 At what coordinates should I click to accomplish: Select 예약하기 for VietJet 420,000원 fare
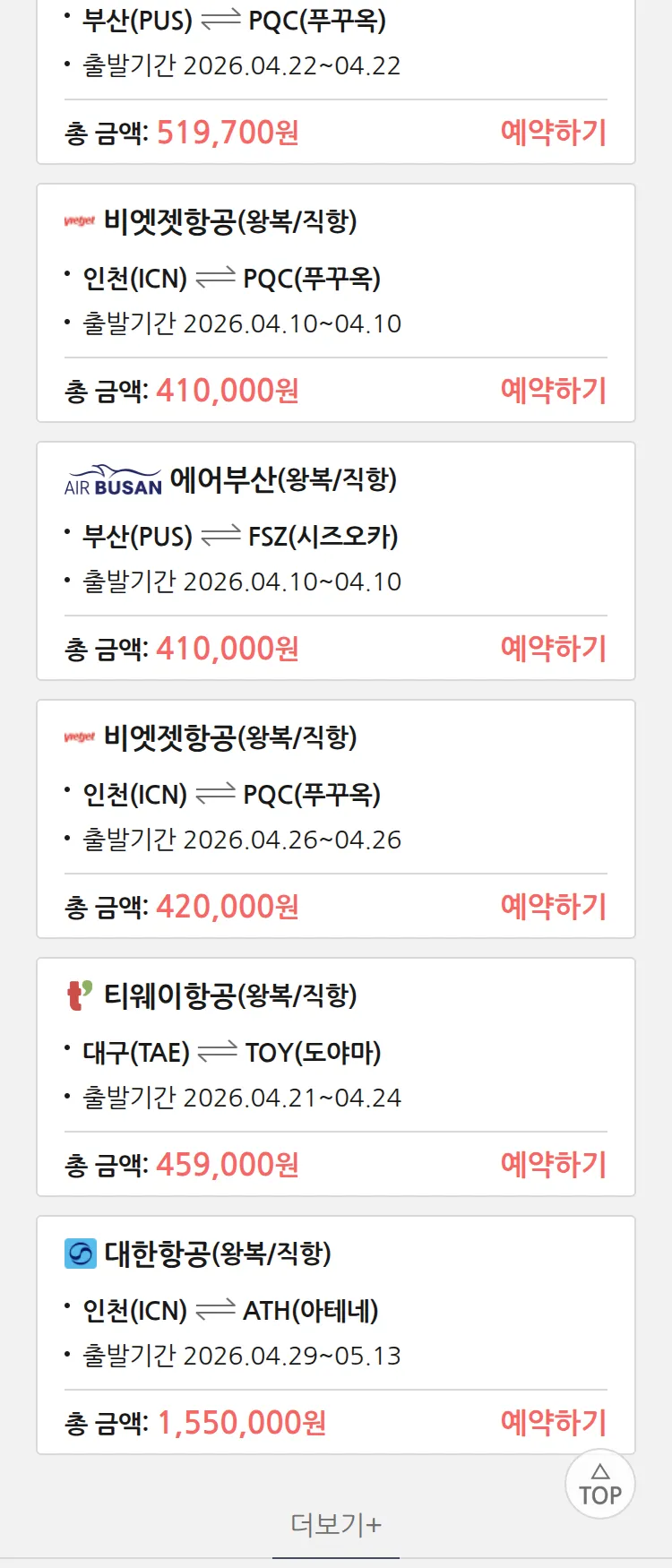pos(553,907)
